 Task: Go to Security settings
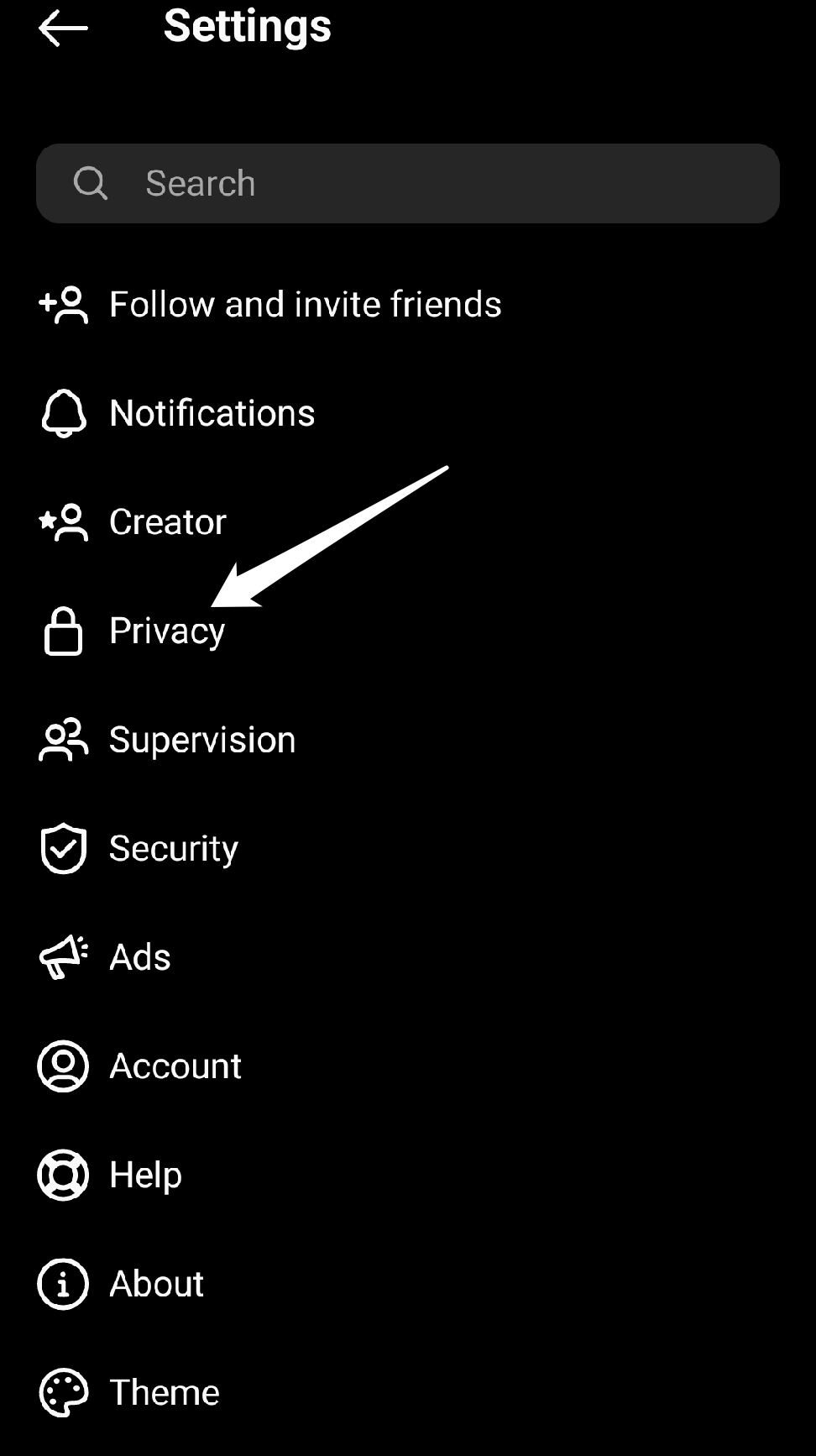173,849
